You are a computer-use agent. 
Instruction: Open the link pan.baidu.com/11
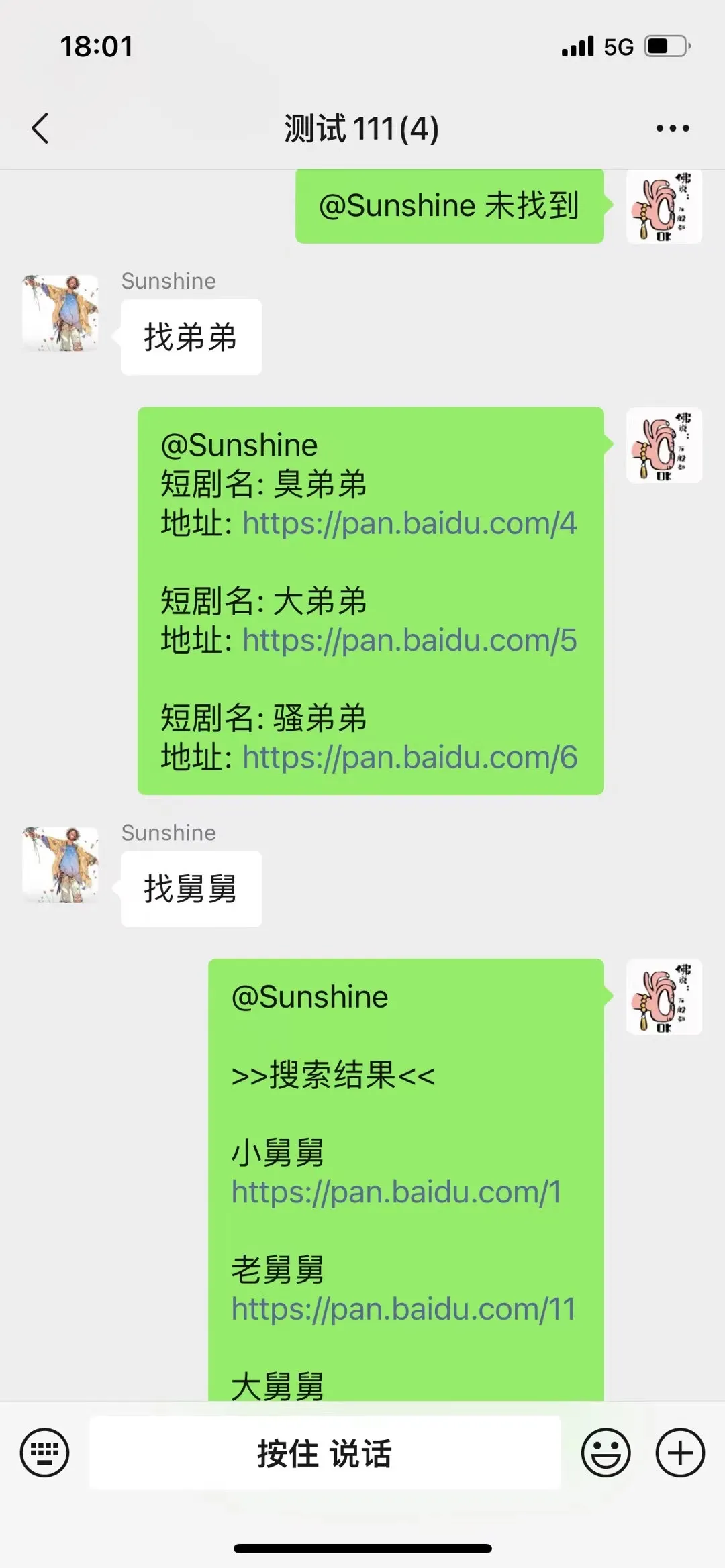pyautogui.click(x=403, y=1309)
